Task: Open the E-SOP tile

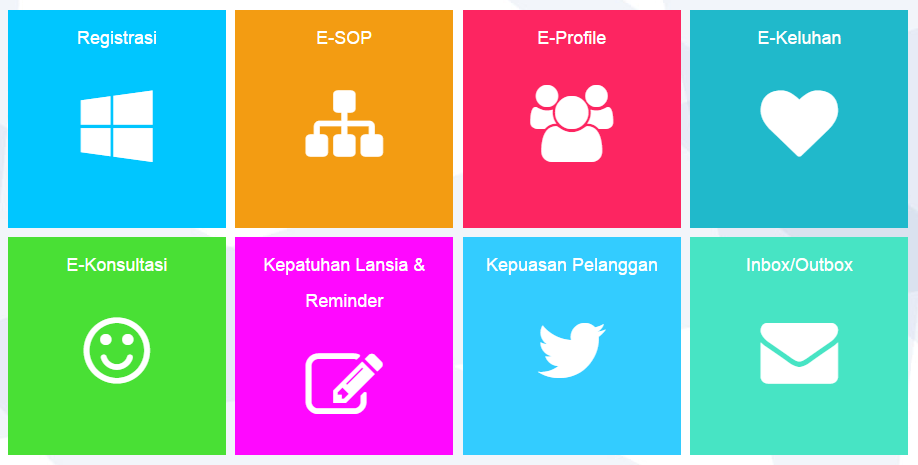Action: (x=344, y=119)
